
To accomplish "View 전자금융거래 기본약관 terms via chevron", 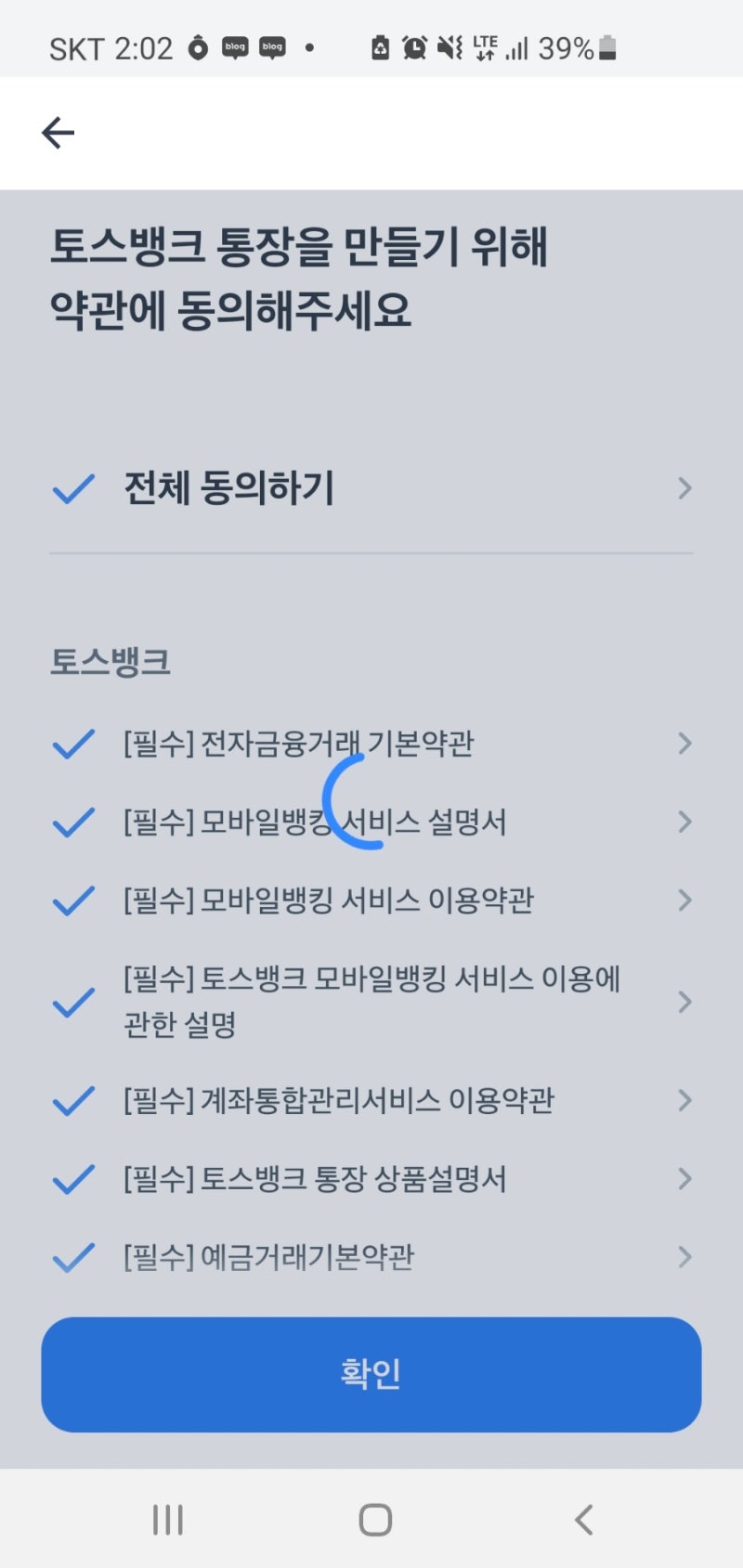I will (x=684, y=744).
